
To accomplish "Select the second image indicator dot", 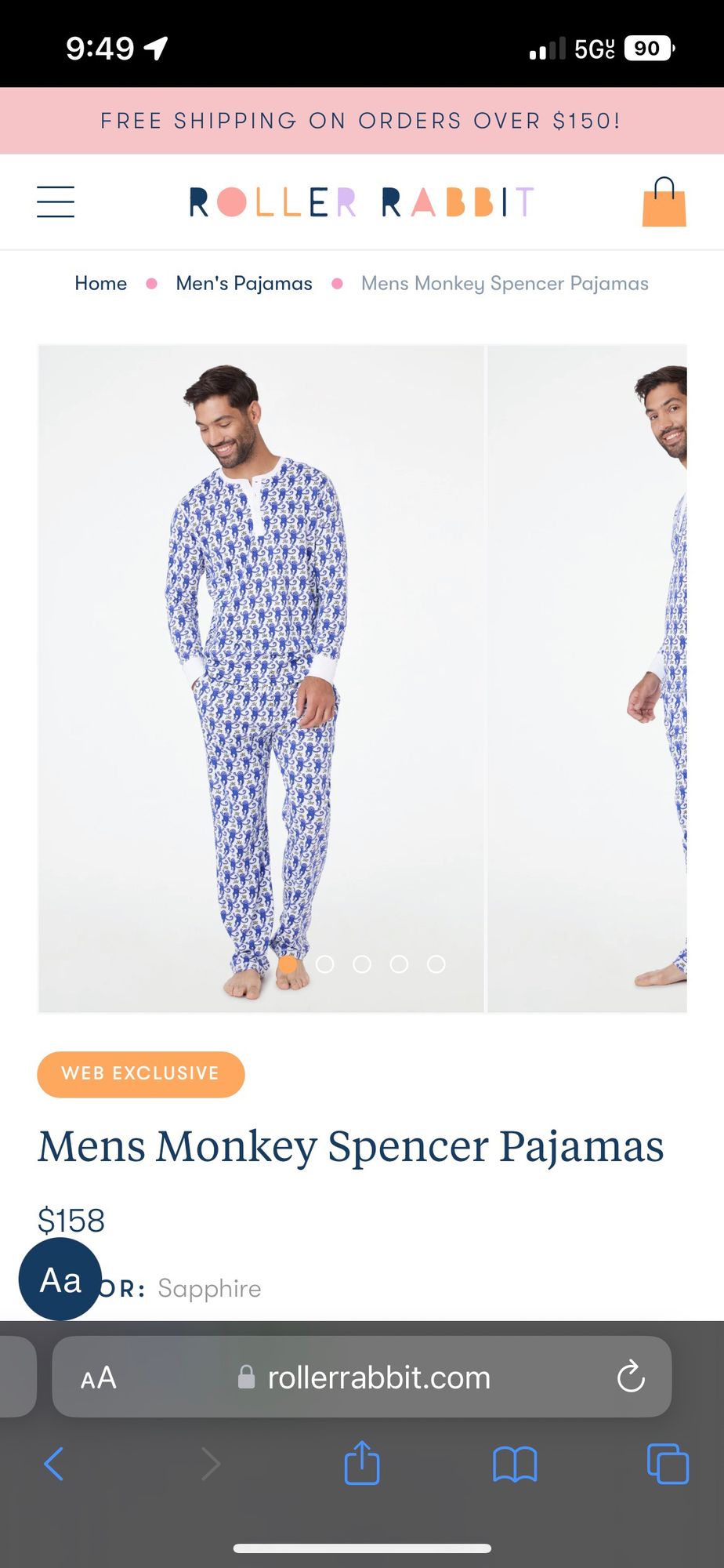I will 324,964.
